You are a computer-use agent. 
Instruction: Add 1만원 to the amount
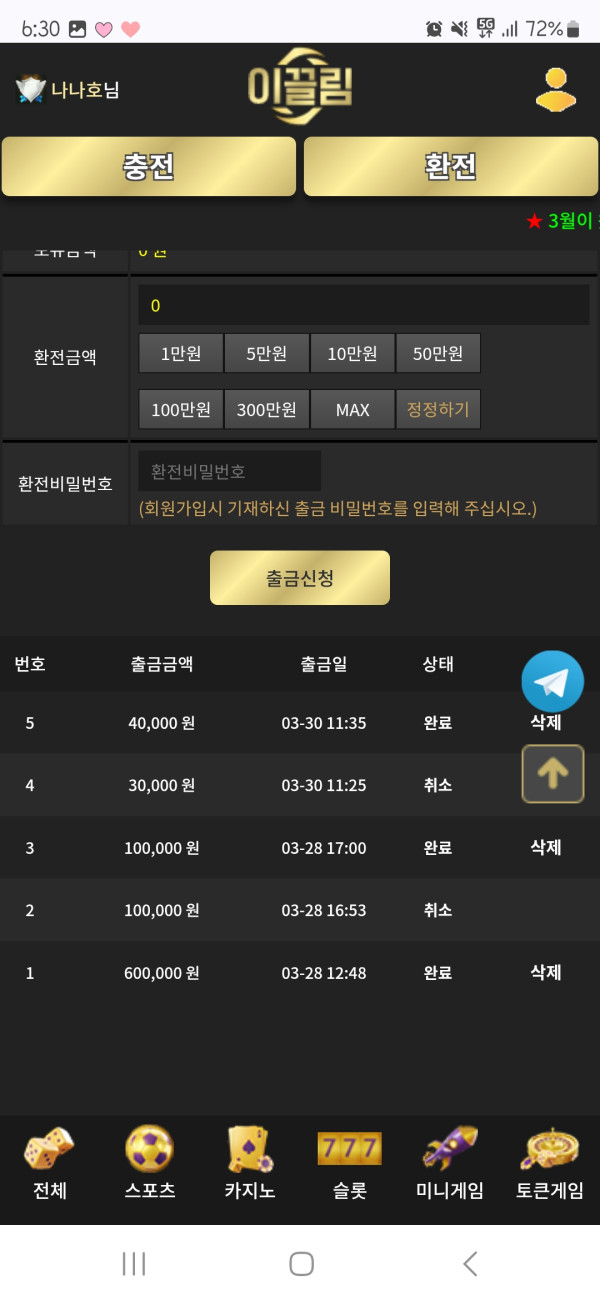[x=181, y=353]
